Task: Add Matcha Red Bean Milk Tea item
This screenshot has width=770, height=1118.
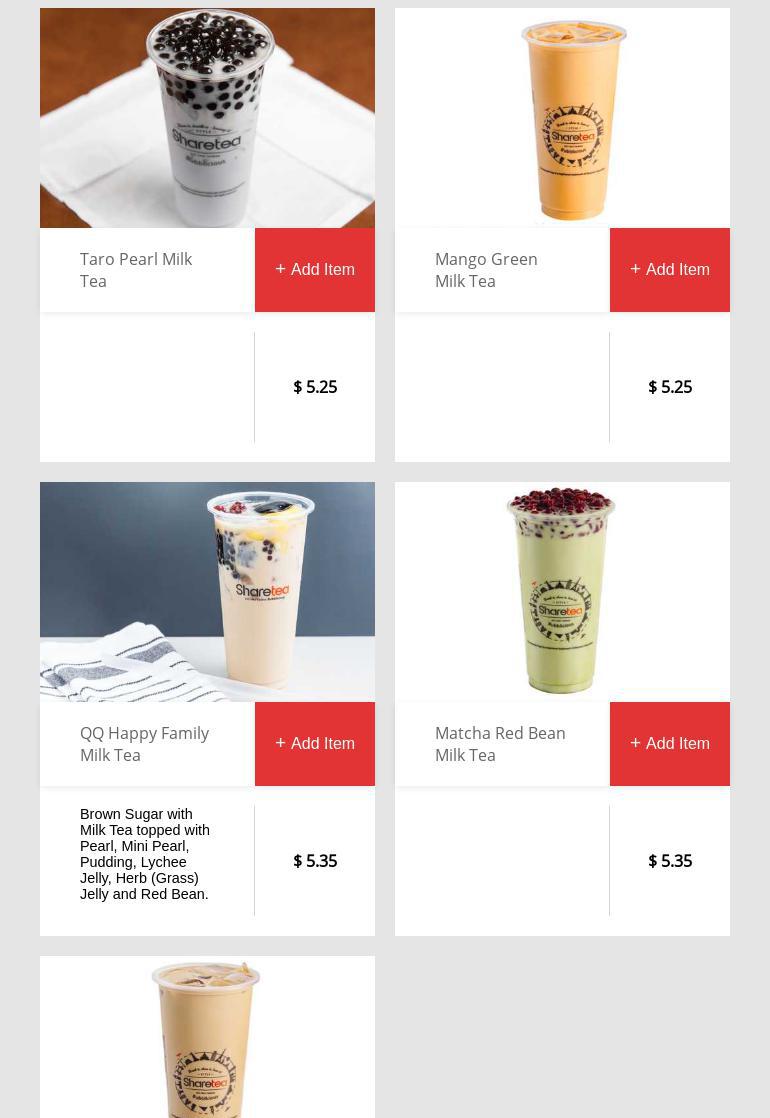Action: (x=669, y=744)
